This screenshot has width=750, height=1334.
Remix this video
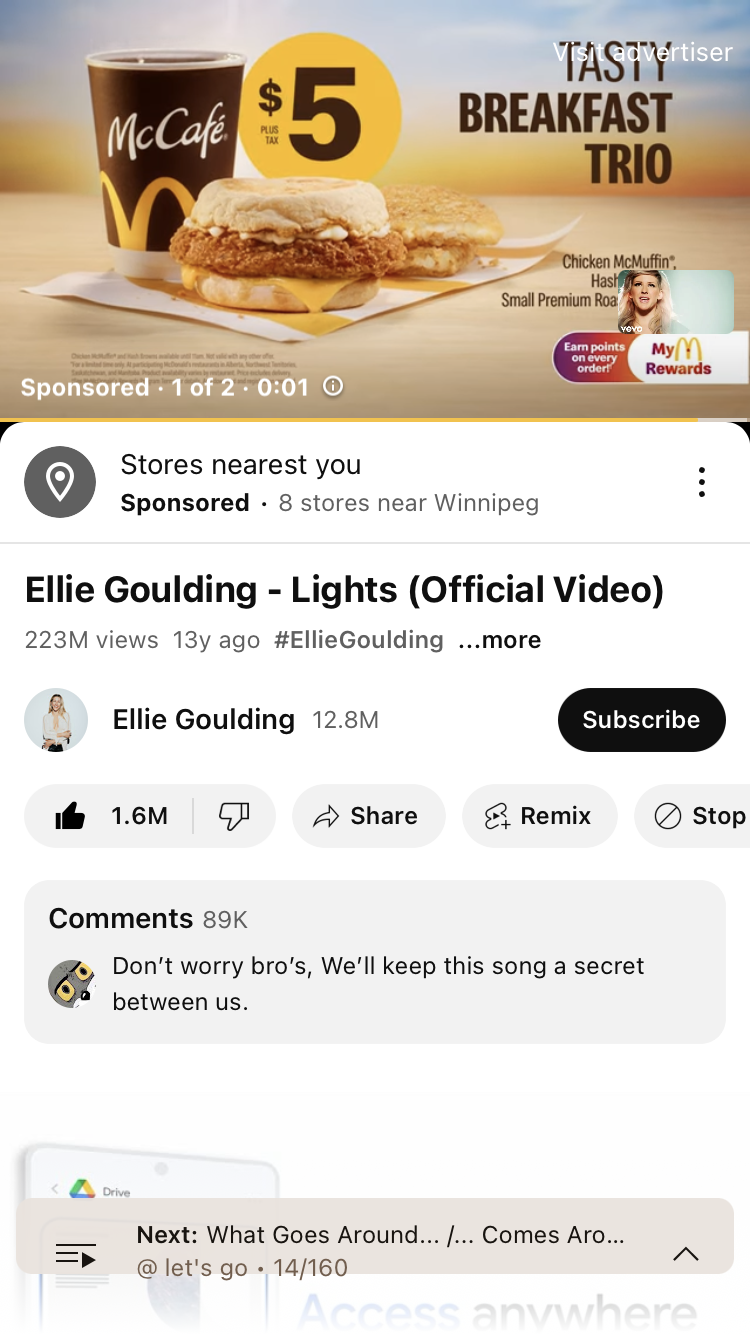click(x=538, y=816)
